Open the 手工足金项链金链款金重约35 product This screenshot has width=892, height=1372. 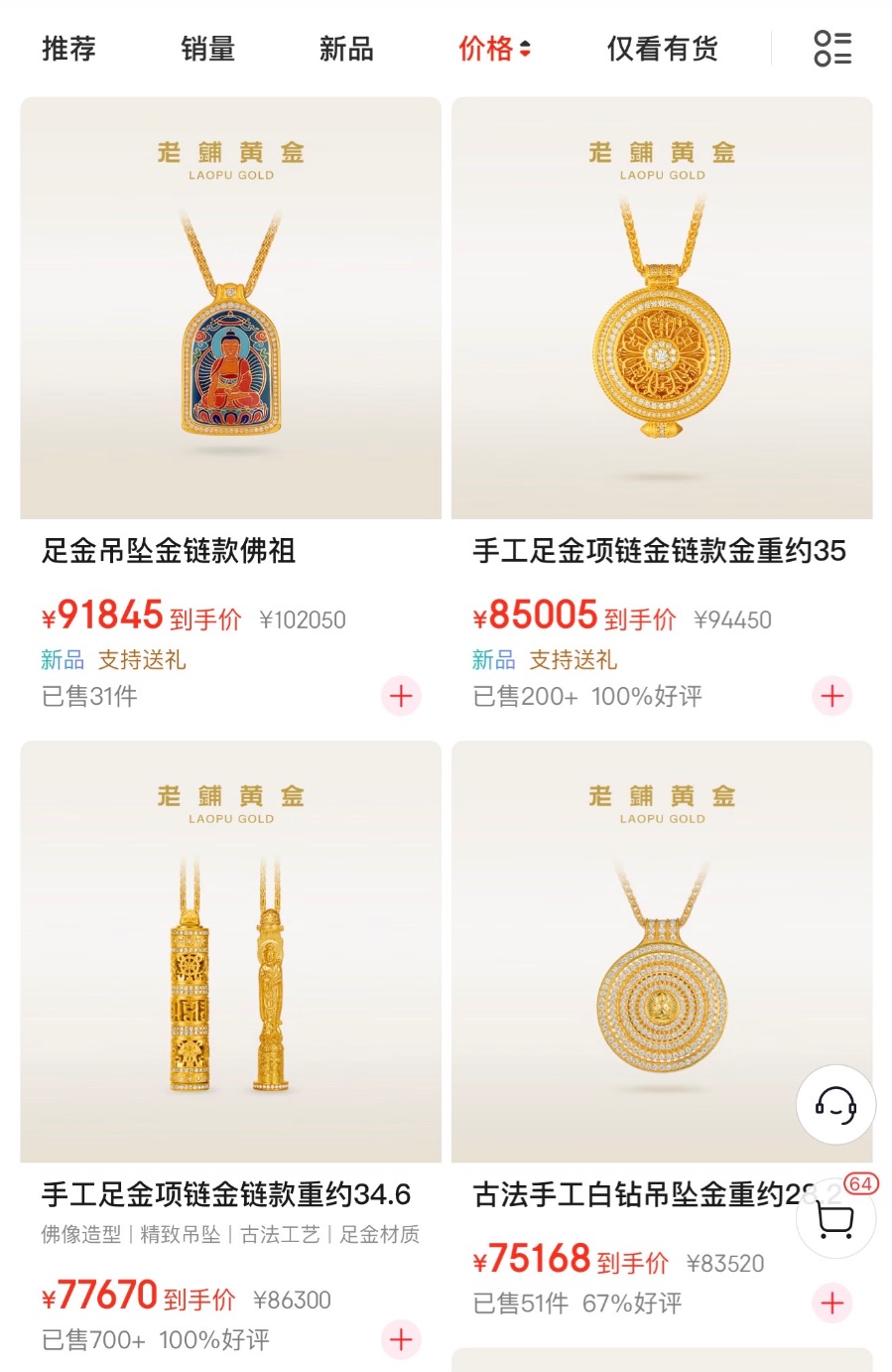[x=662, y=309]
